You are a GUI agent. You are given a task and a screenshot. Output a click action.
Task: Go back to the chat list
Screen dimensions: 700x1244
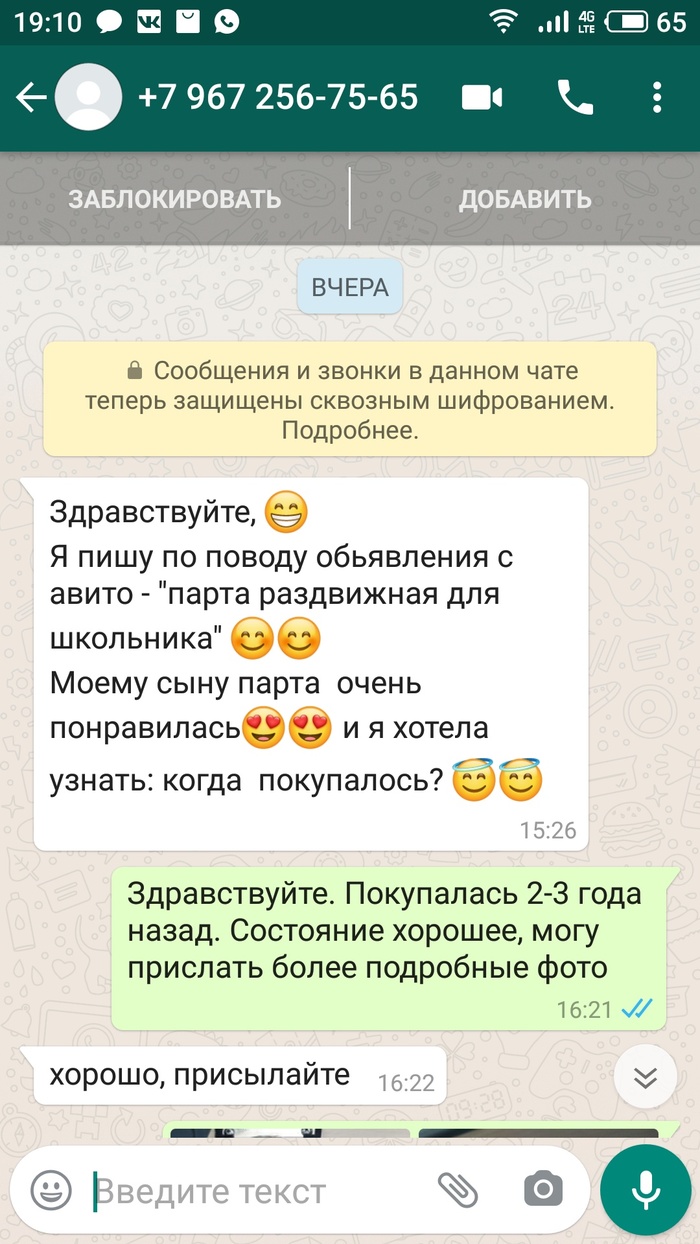pyautogui.click(x=31, y=97)
